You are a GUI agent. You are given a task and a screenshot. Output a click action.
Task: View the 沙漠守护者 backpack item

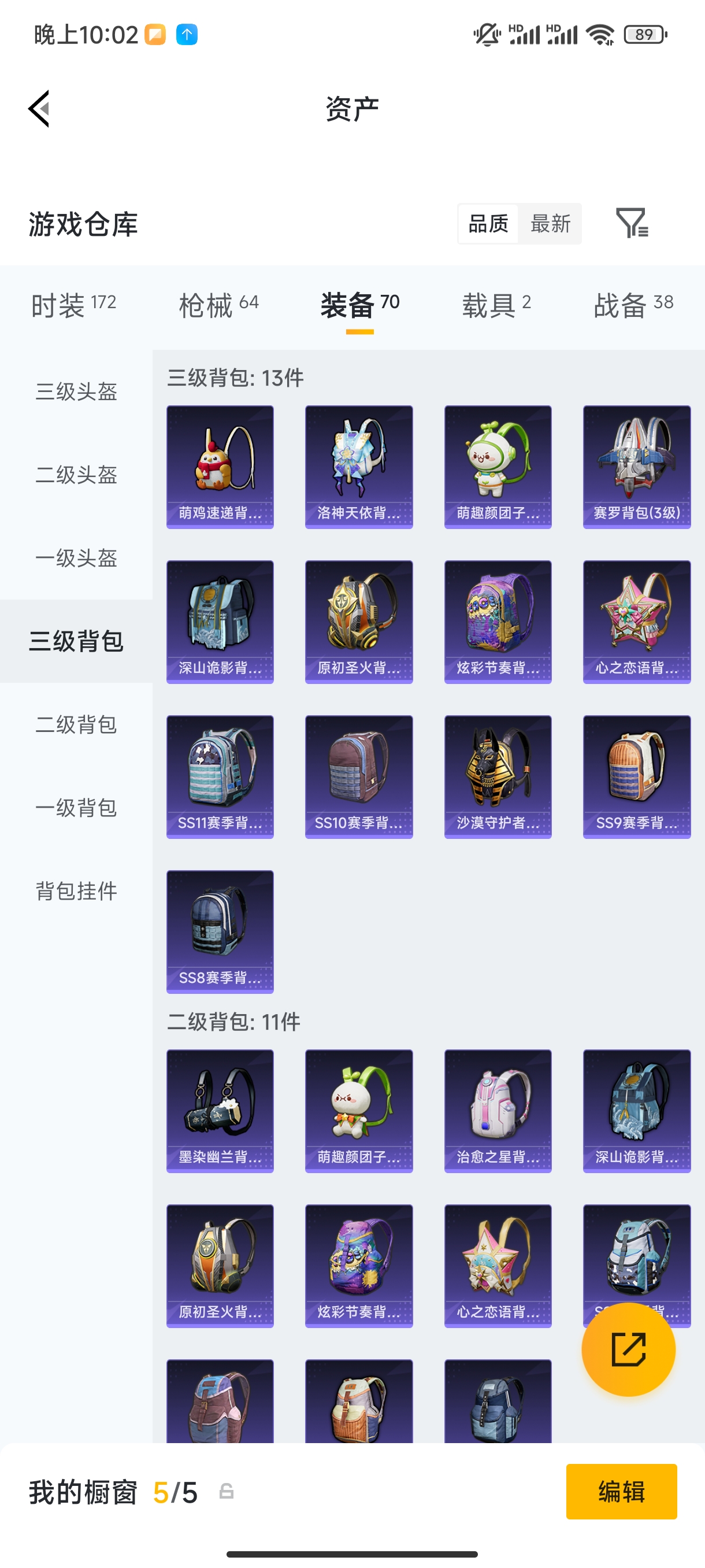coord(498,777)
